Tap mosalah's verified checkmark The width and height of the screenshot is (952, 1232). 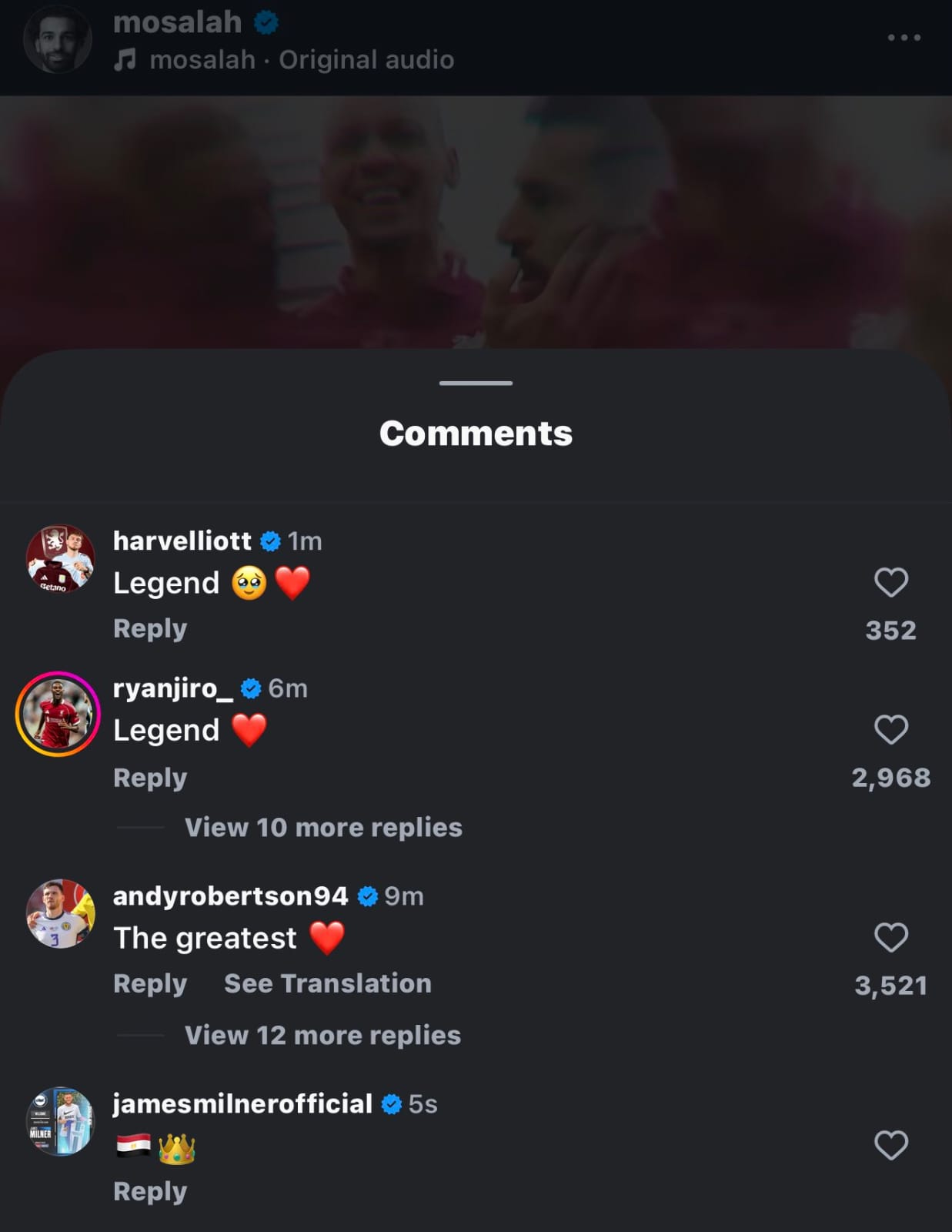pos(266,23)
